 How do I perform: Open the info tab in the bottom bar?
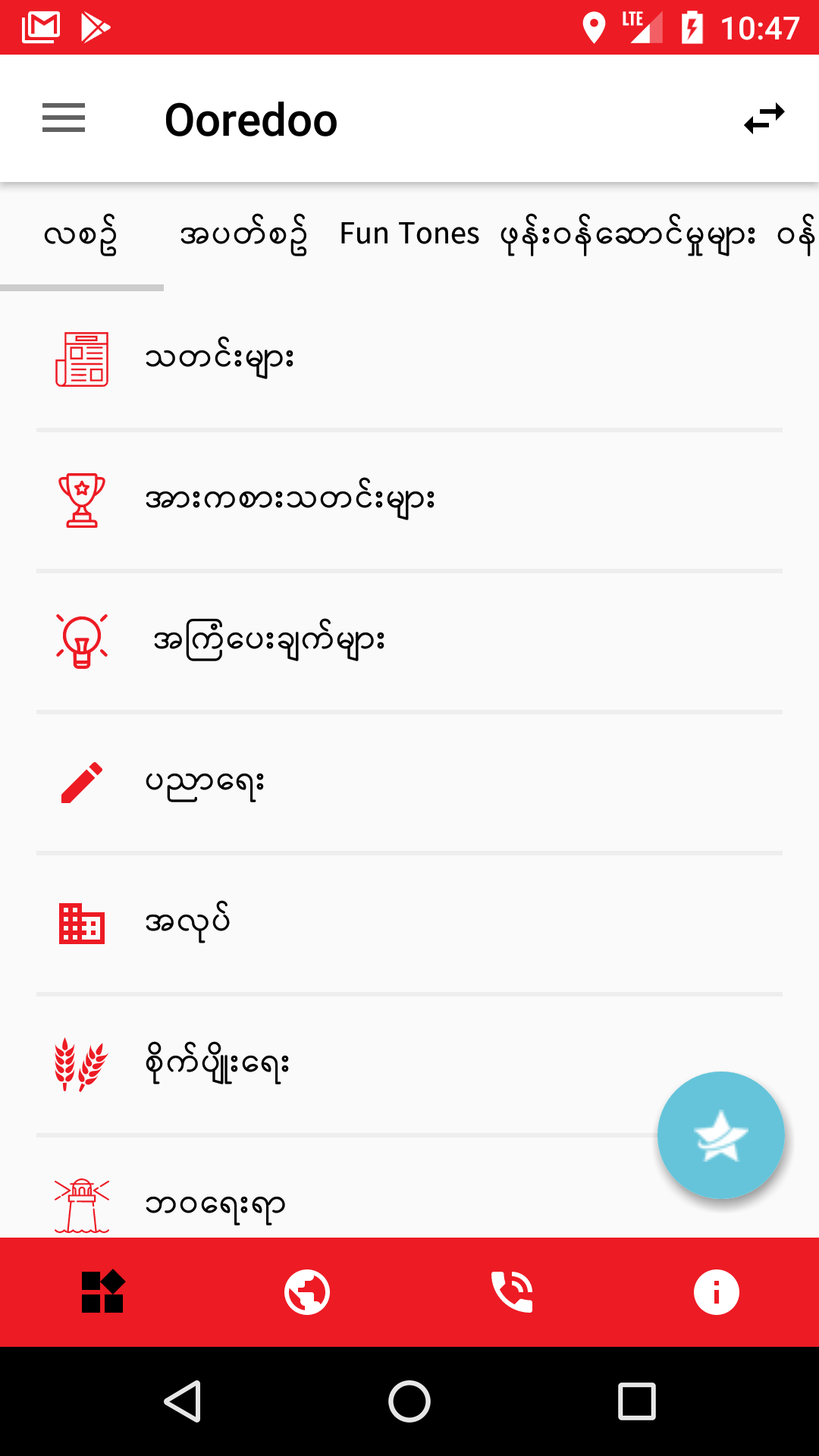coord(717,1292)
